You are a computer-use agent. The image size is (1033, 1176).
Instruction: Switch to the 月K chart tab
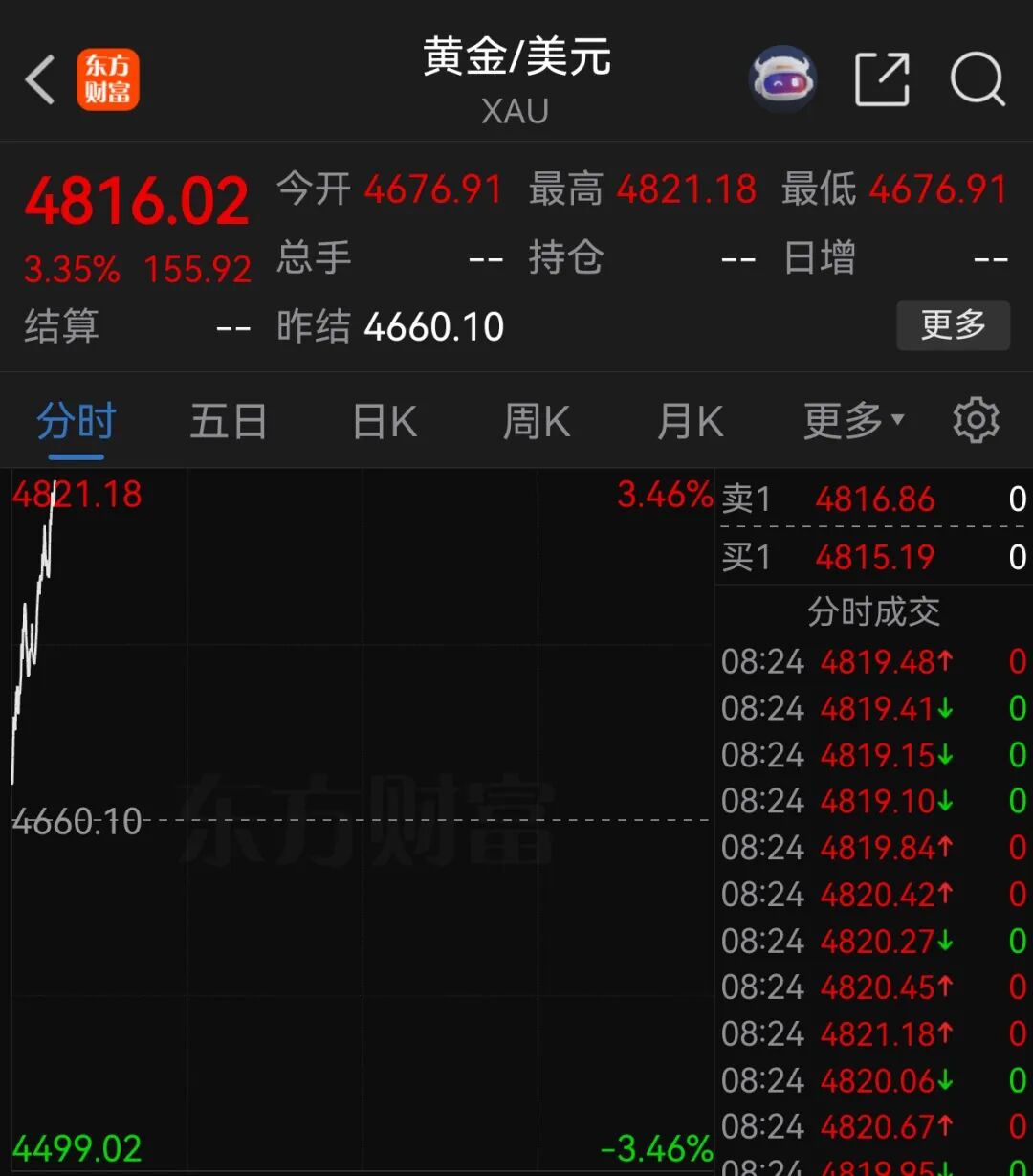[x=690, y=422]
